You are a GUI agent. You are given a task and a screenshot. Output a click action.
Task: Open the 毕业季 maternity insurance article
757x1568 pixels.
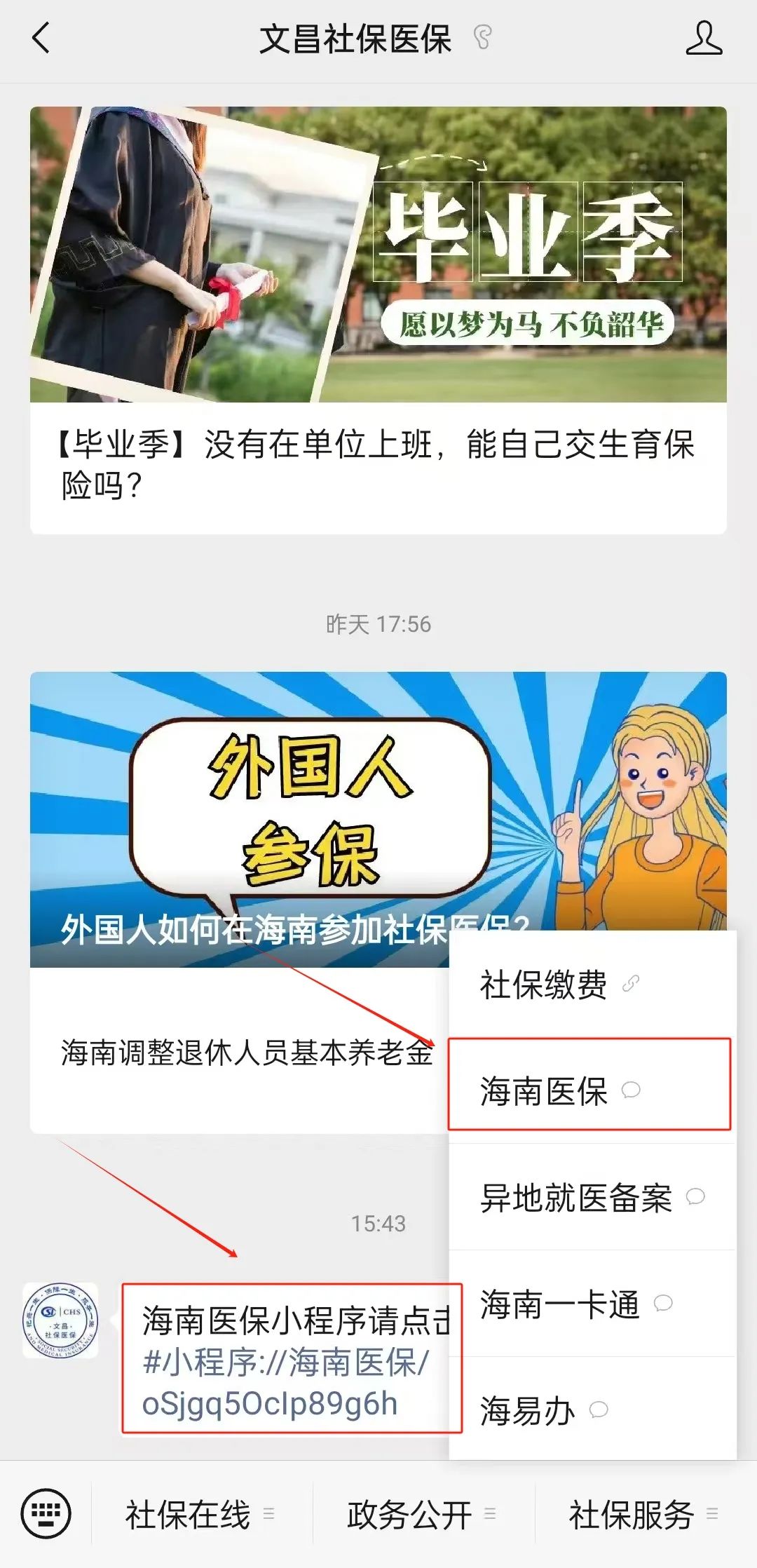[378, 463]
